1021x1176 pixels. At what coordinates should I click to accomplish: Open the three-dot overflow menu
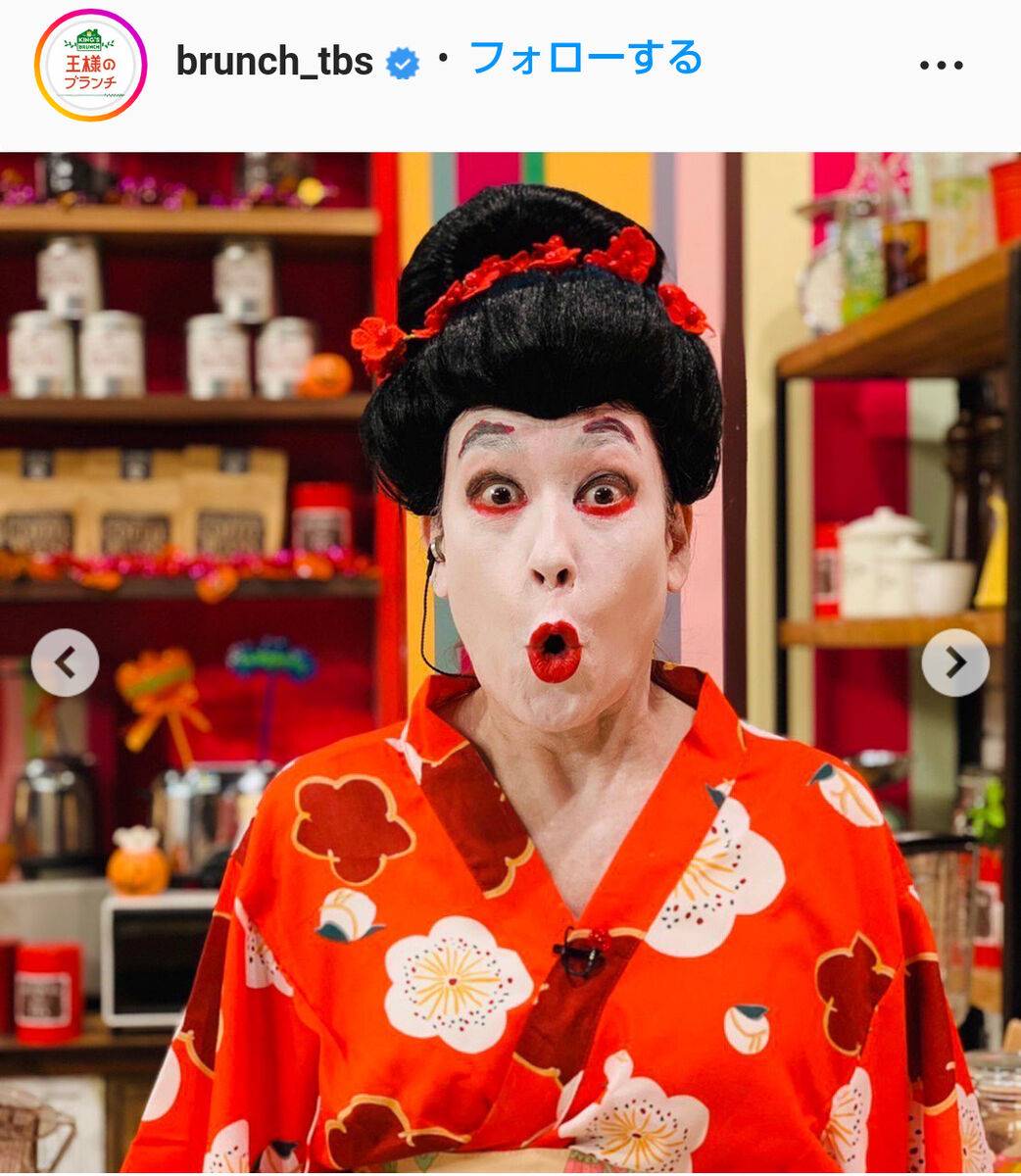[x=941, y=66]
